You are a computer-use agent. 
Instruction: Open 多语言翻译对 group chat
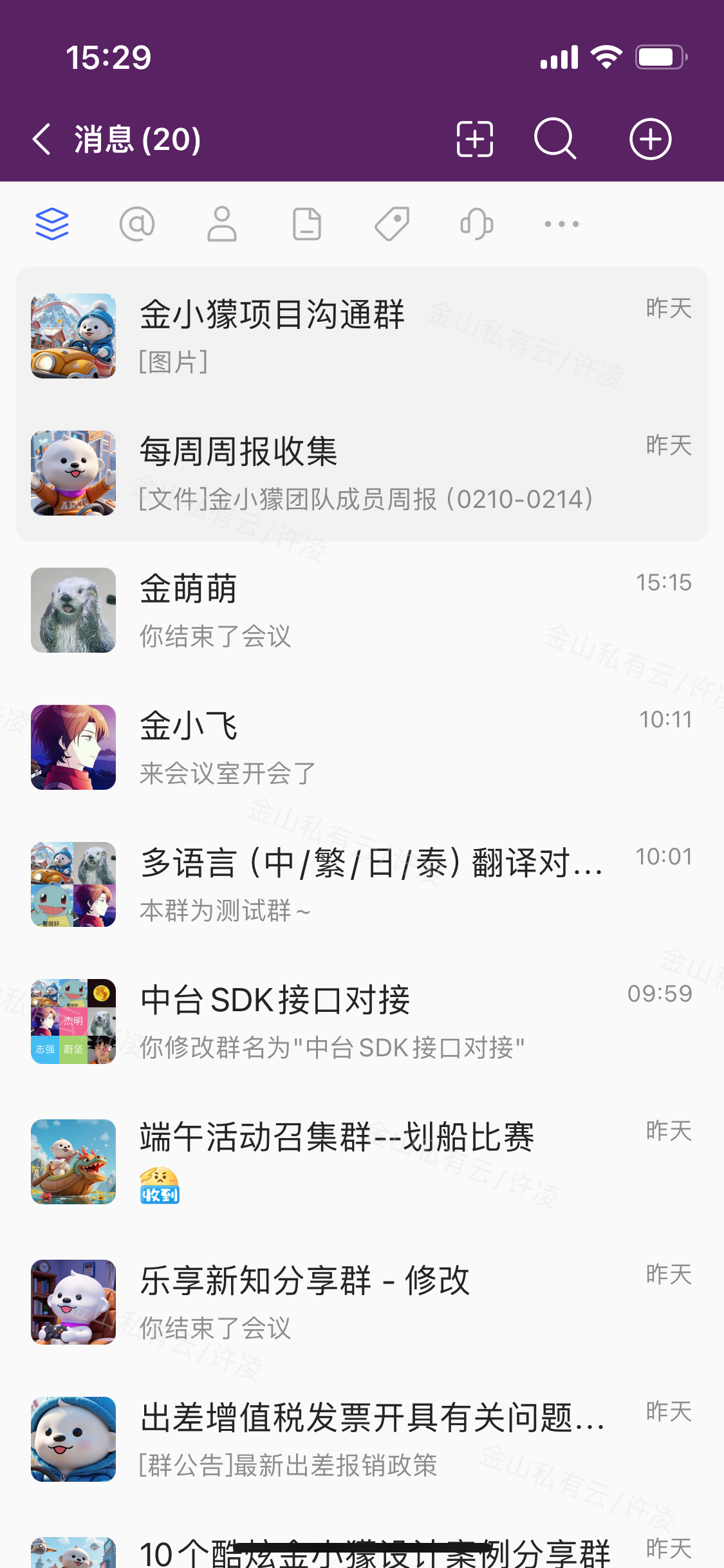362,884
